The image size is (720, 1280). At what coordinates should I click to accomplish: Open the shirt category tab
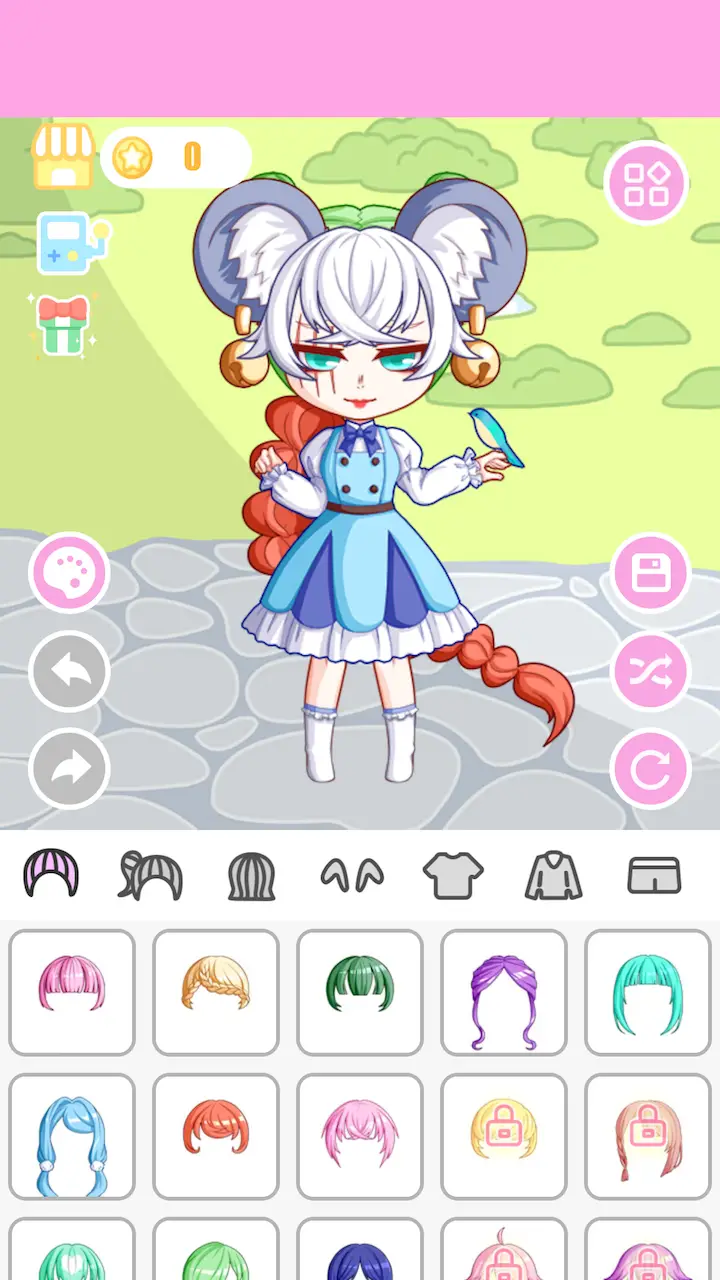pyautogui.click(x=452, y=873)
